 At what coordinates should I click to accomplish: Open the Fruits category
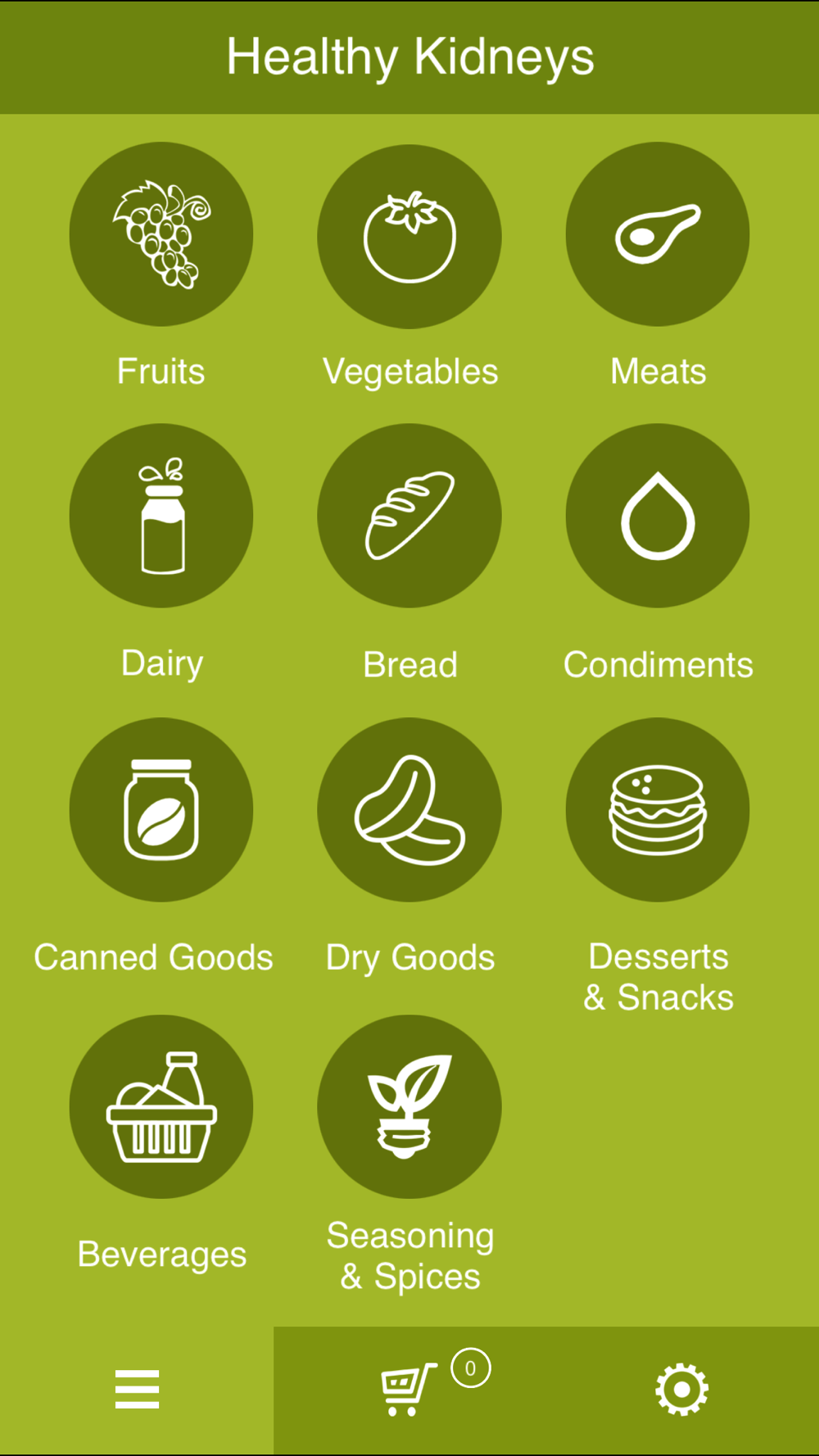tap(161, 234)
